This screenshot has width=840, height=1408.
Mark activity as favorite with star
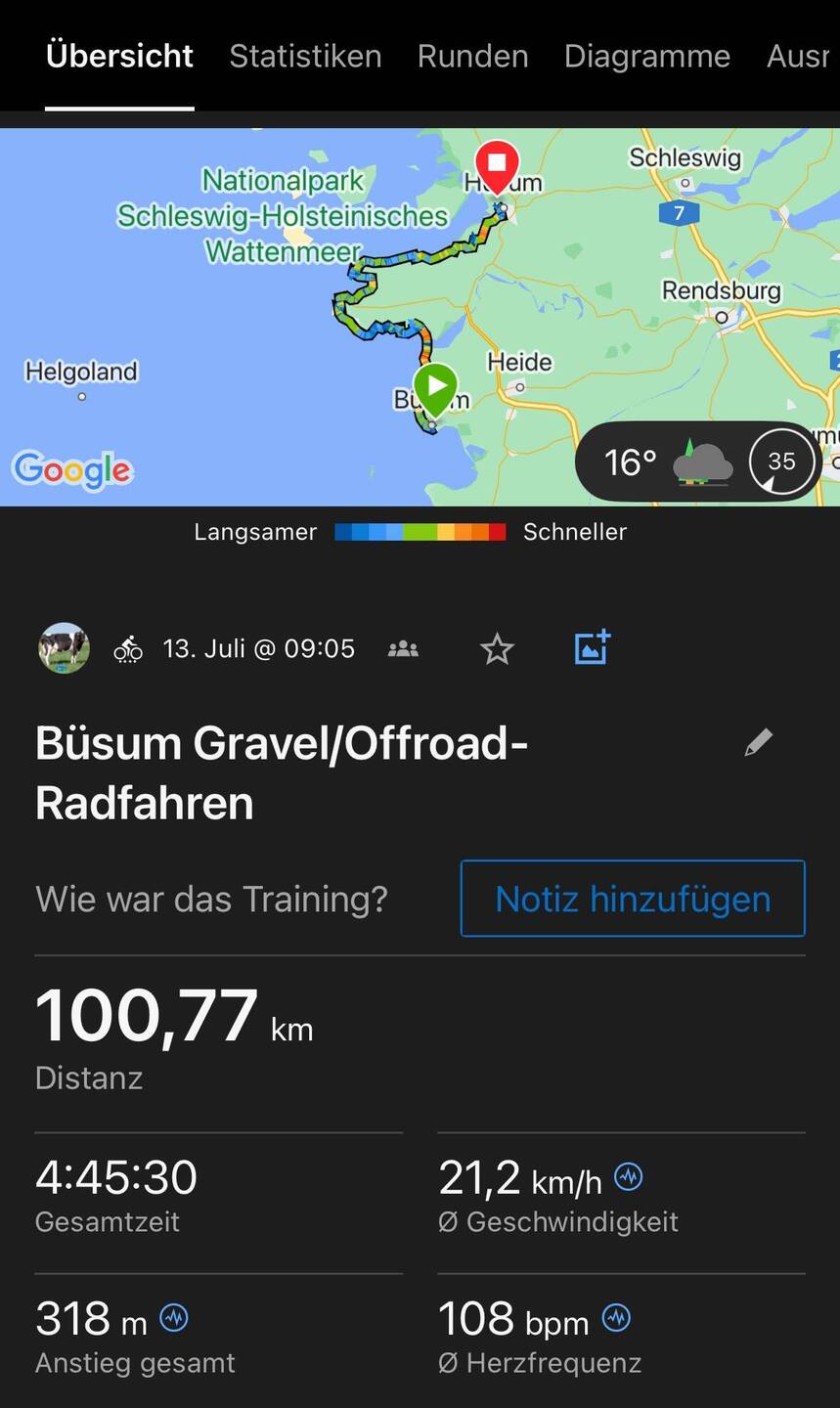click(497, 648)
